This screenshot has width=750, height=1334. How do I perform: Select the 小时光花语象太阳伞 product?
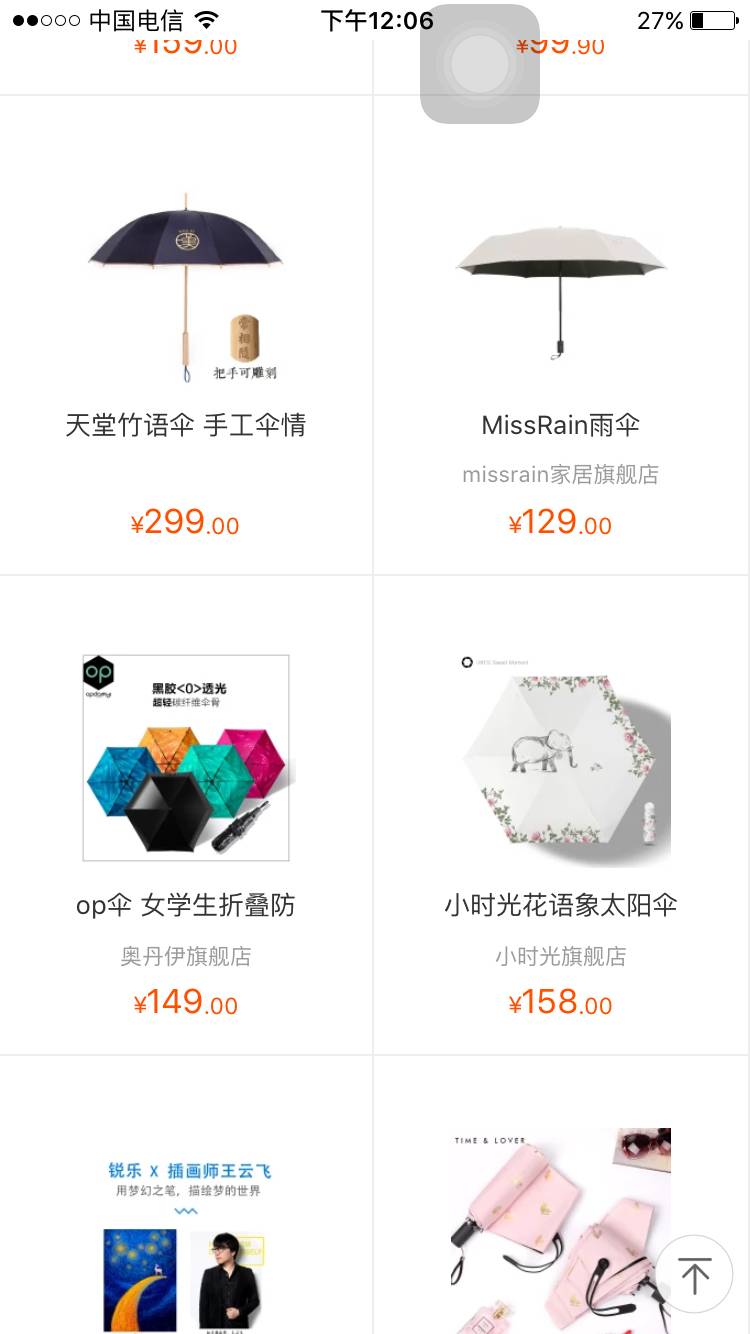click(x=560, y=815)
